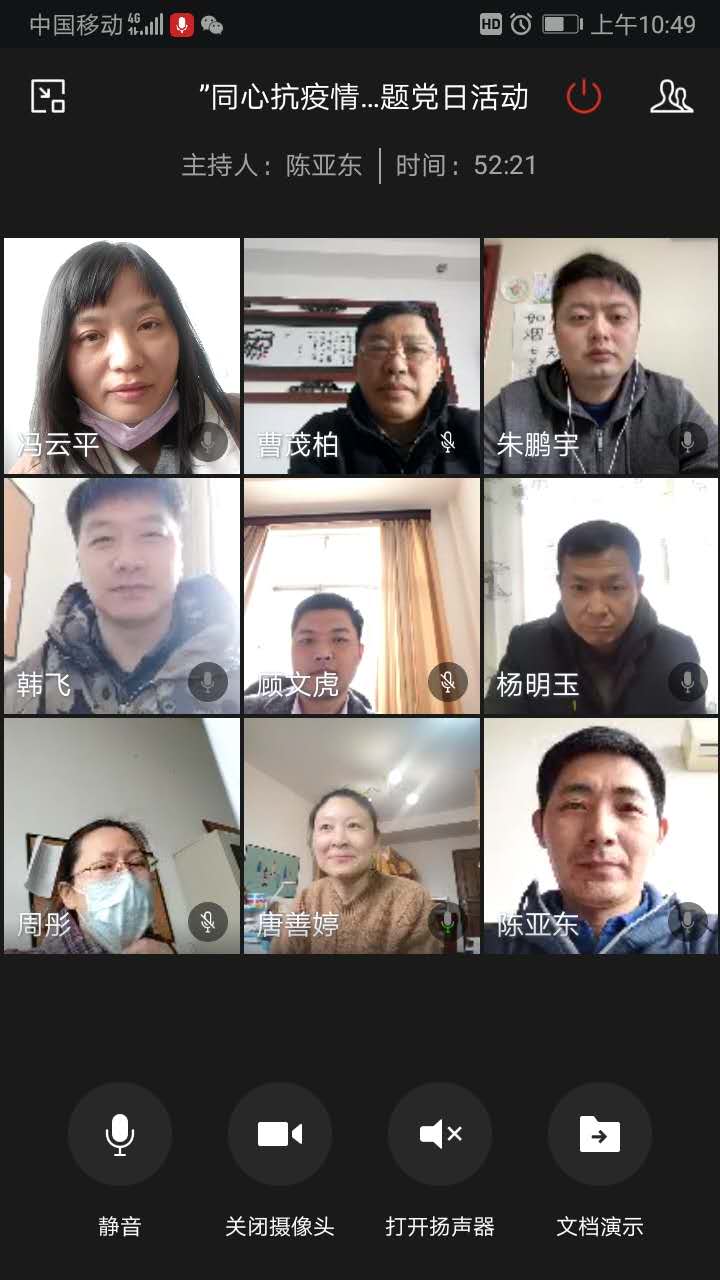This screenshot has width=720, height=1280.
Task: Mute microphone with 静音 button
Action: 120,1134
